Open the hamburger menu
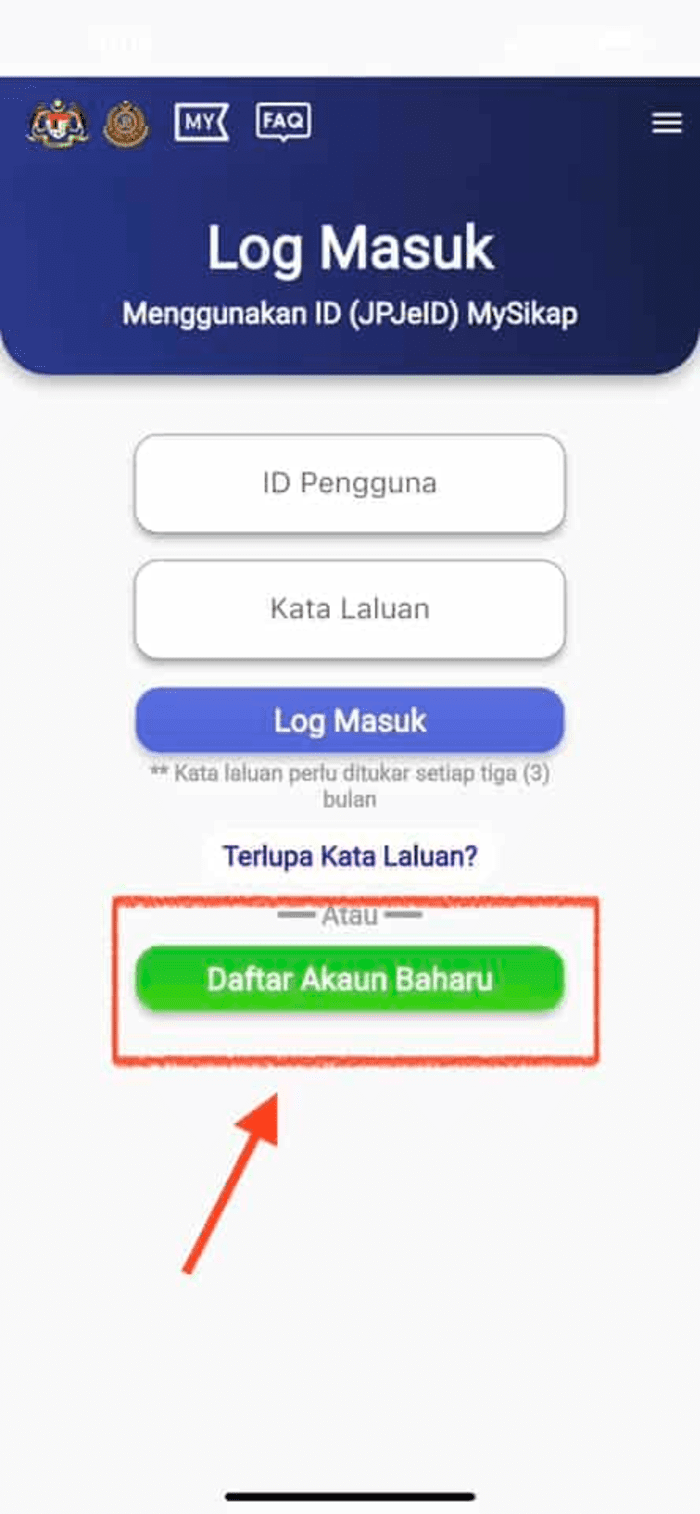The width and height of the screenshot is (700, 1514). 666,123
